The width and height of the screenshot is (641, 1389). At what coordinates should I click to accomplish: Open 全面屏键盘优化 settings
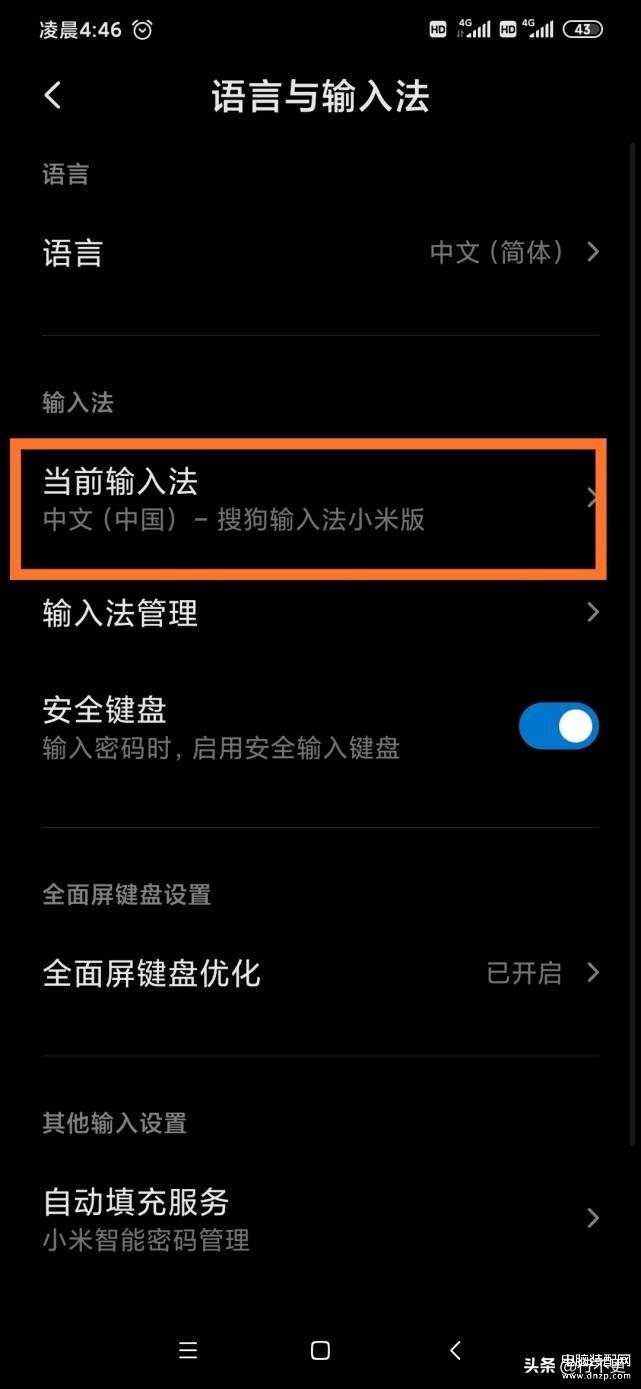point(320,973)
